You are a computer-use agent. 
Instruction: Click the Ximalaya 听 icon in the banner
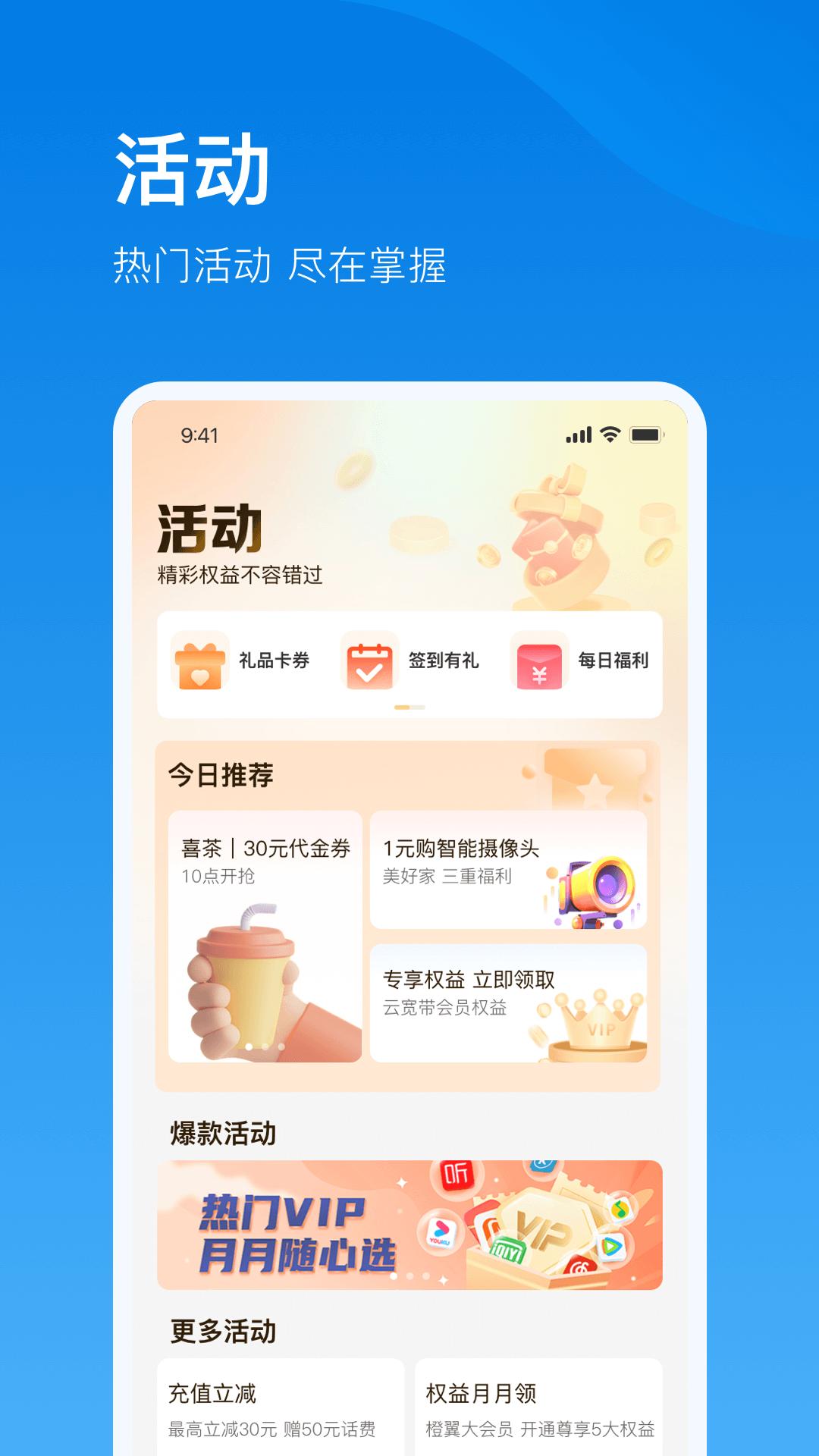pos(457,1176)
